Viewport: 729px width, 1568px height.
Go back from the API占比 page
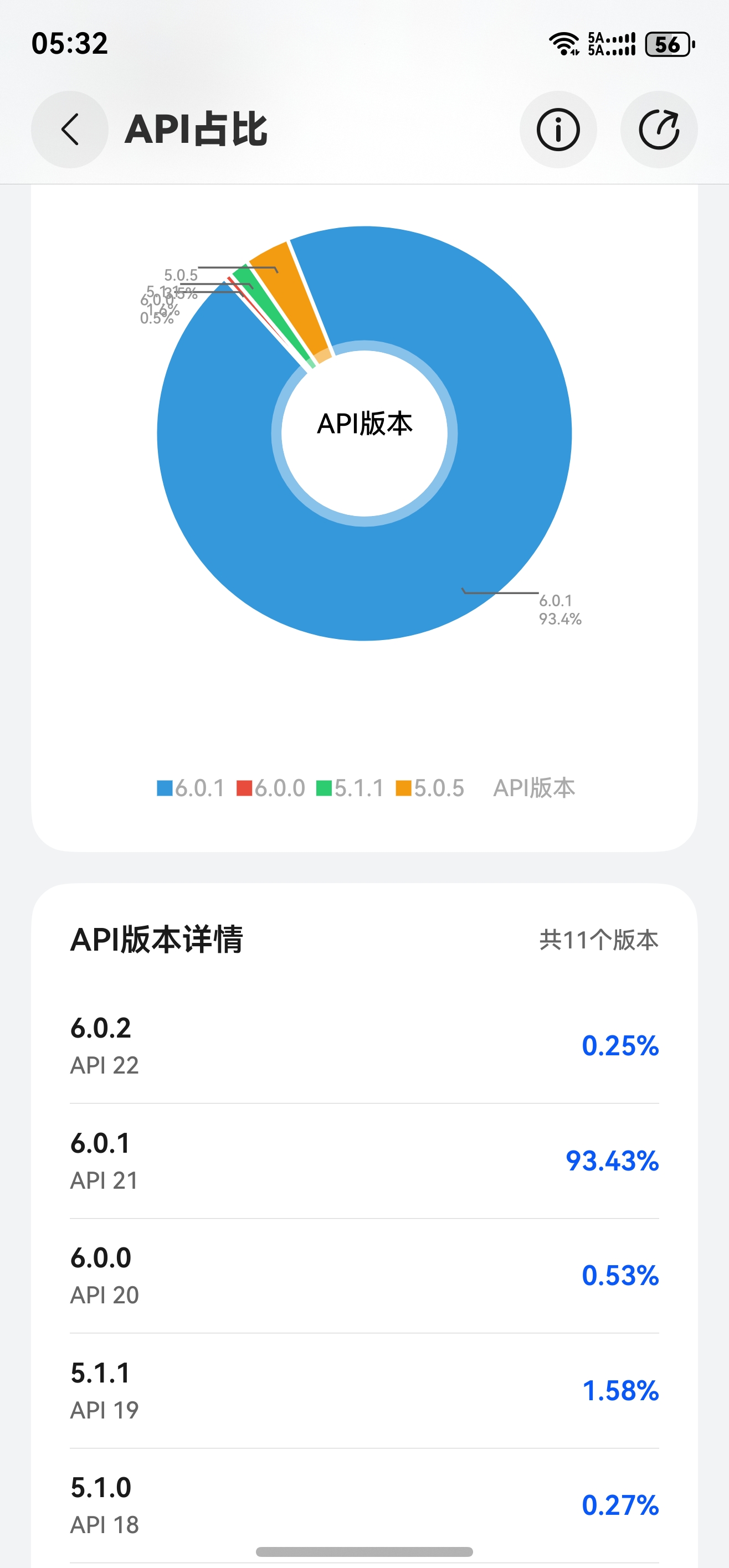click(x=70, y=130)
